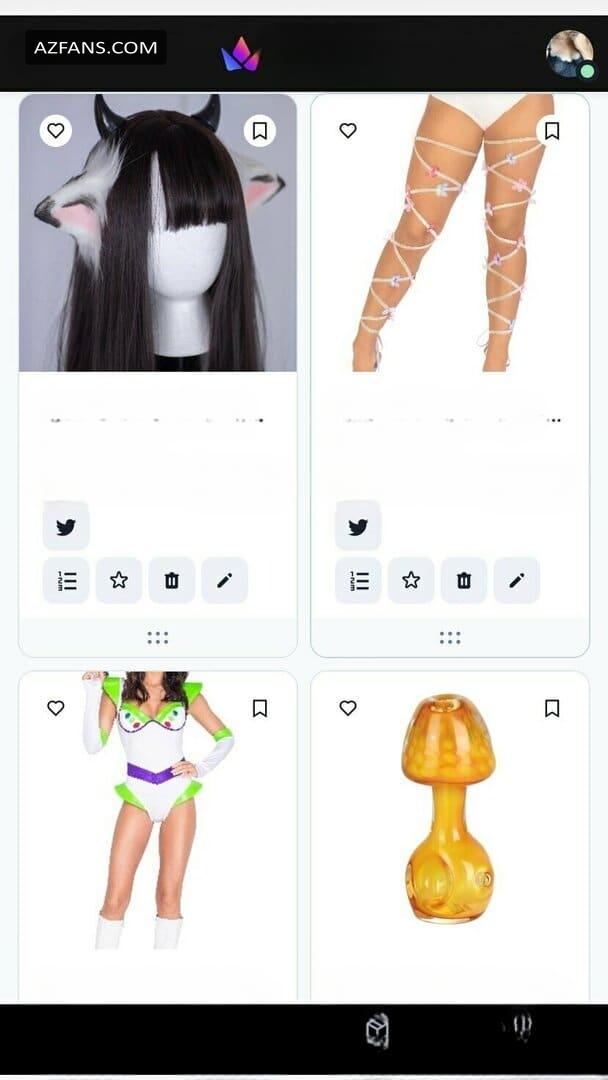
Task: Star the wig item as favorite
Action: 119,581
